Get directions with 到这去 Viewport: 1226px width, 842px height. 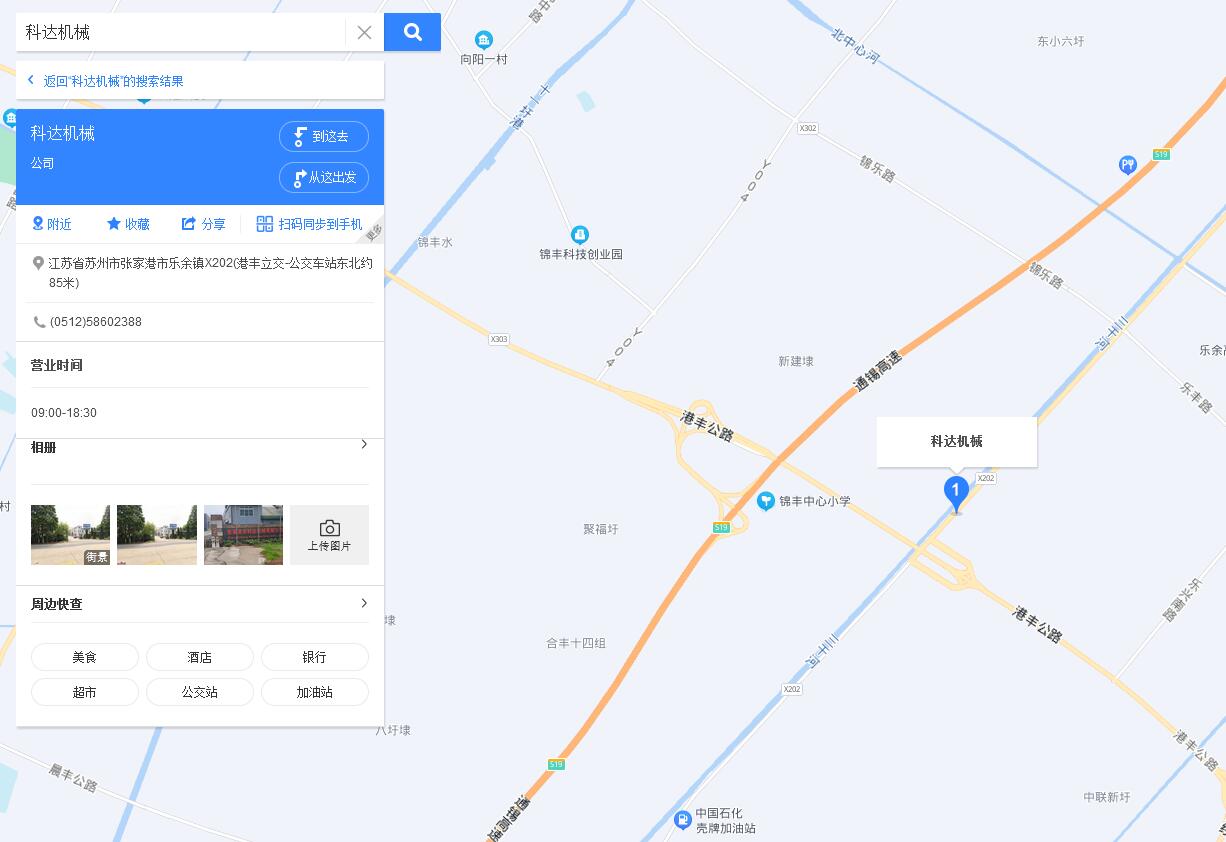tap(323, 137)
